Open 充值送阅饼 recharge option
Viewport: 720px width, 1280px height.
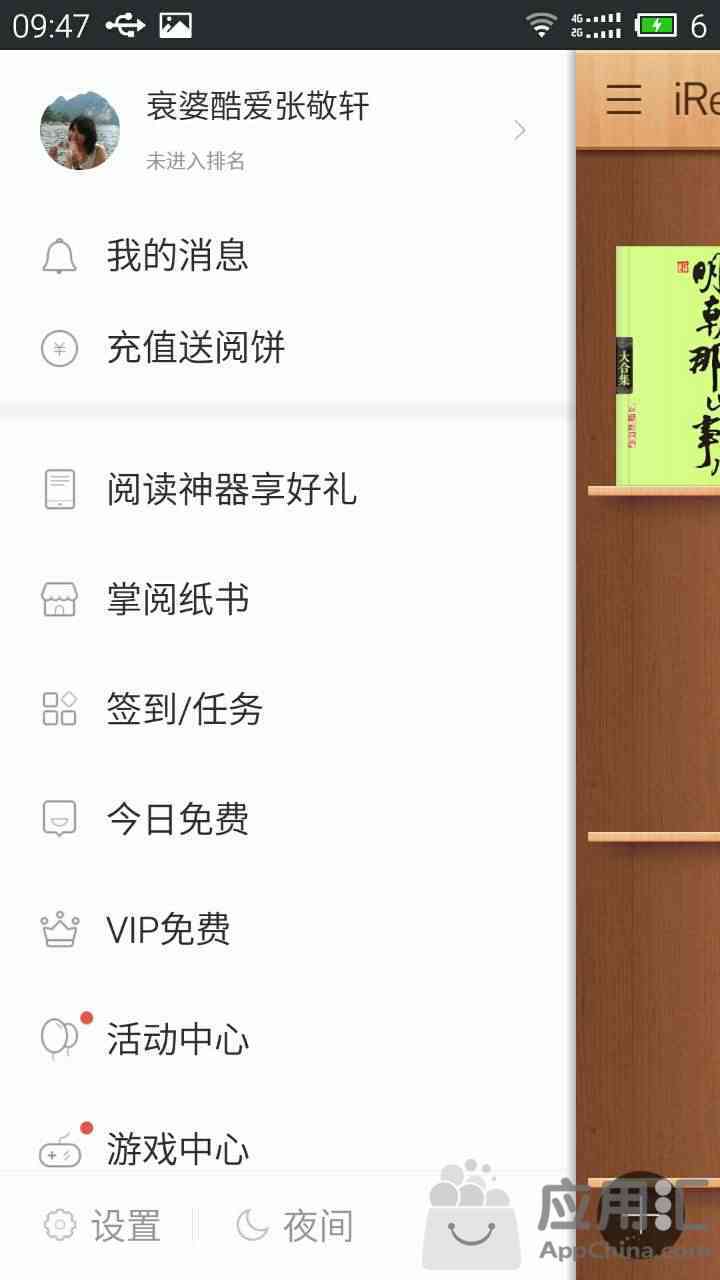click(287, 348)
